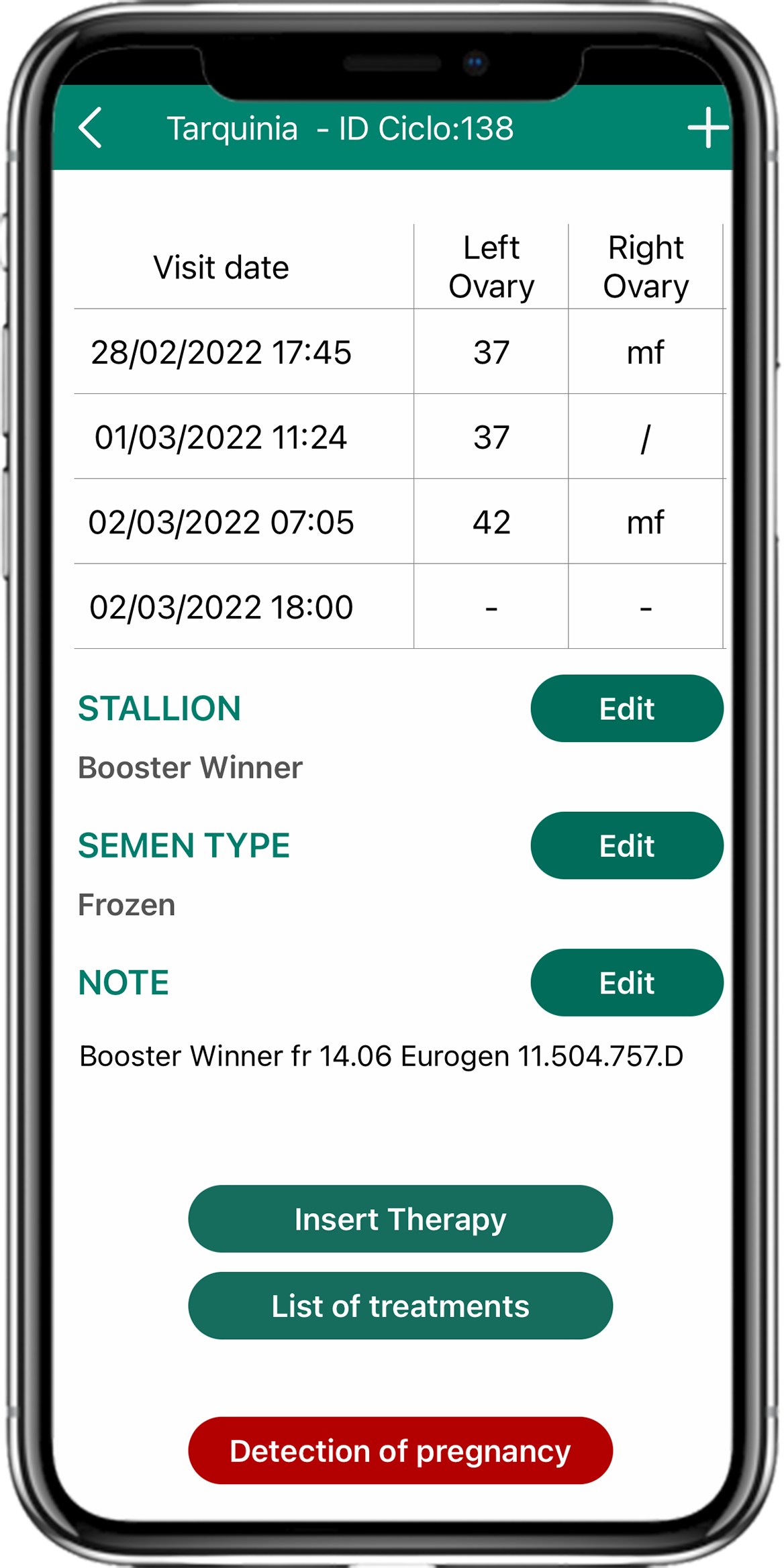This screenshot has width=784, height=1568.
Task: Add a new visit with the plus icon
Action: [x=708, y=127]
